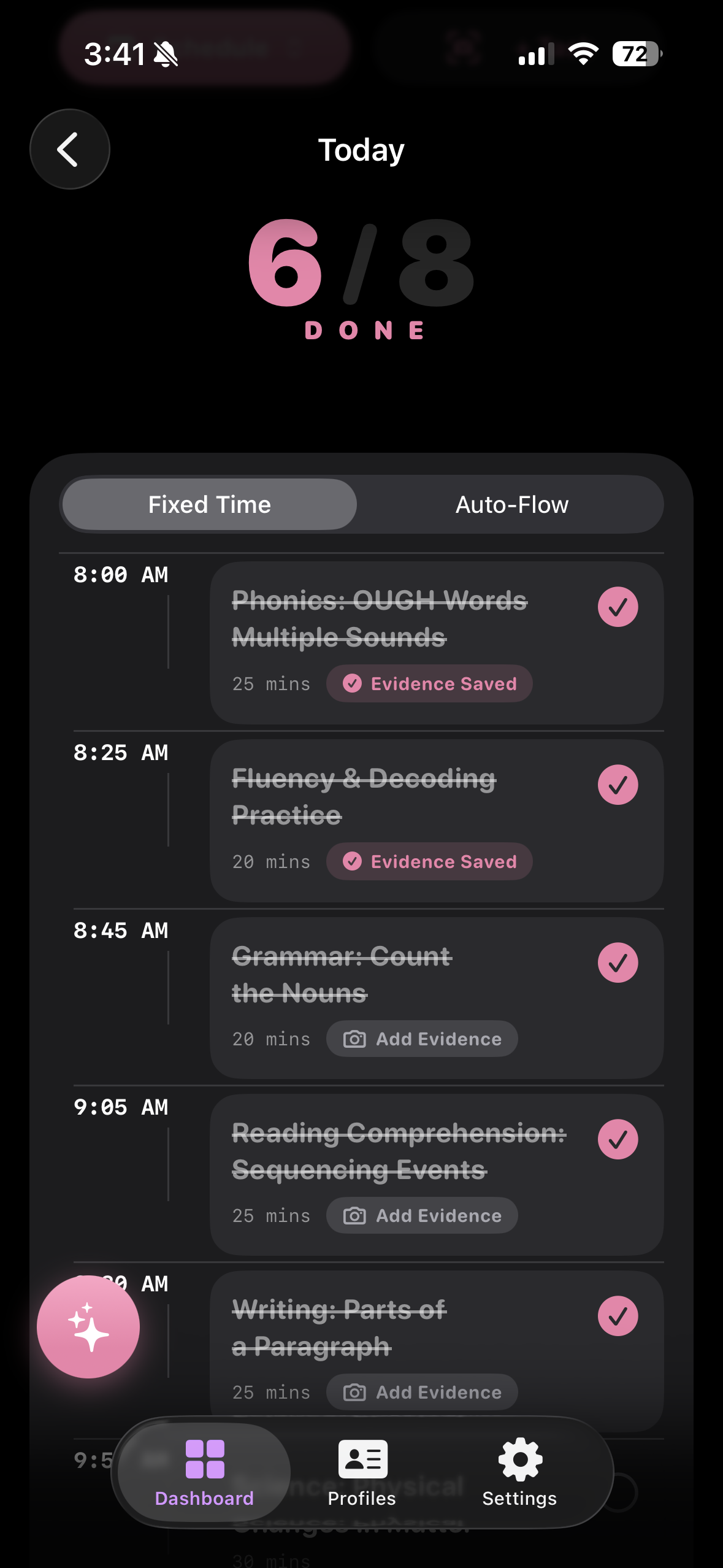Tap the battery indicator in status bar
Viewport: 723px width, 1568px height.
pos(636,54)
